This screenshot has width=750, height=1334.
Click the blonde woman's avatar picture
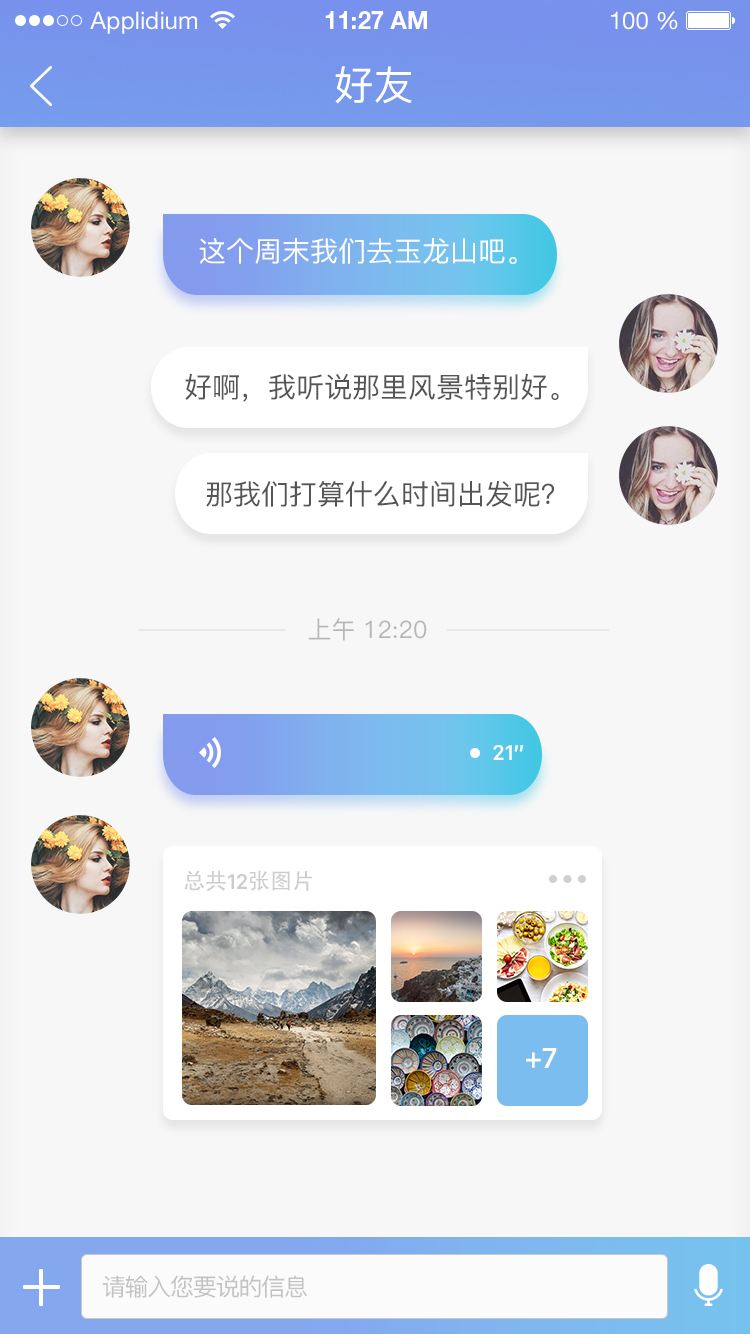[80, 227]
